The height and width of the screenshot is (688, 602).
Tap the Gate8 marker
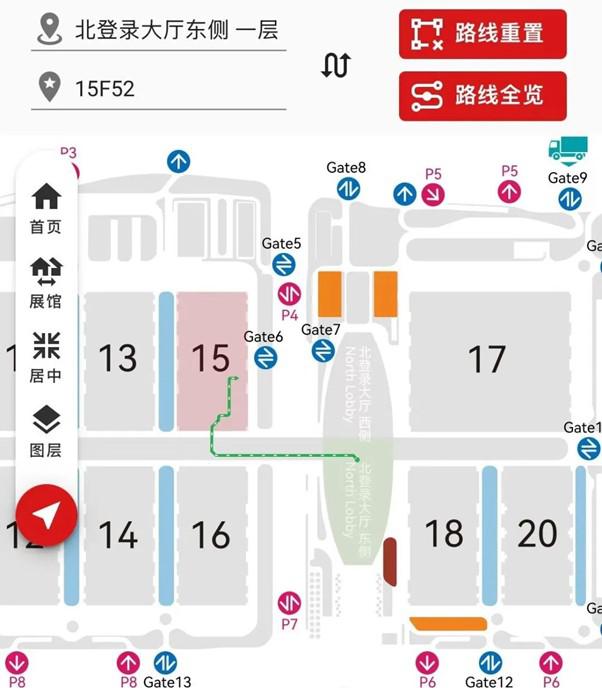point(348,187)
